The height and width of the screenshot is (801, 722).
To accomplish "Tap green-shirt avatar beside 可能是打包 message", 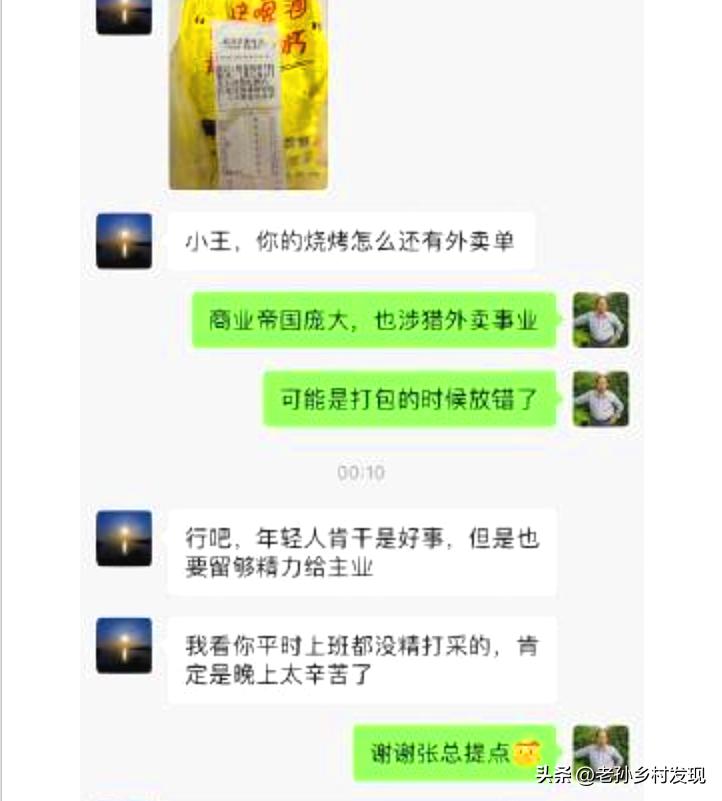I will 601,400.
